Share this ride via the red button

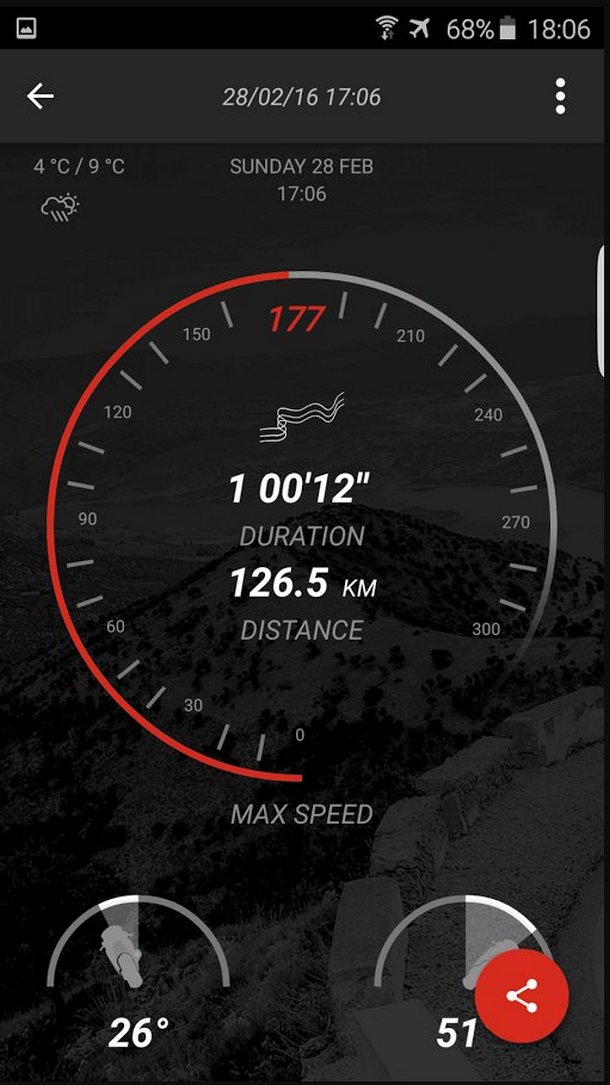[x=522, y=996]
